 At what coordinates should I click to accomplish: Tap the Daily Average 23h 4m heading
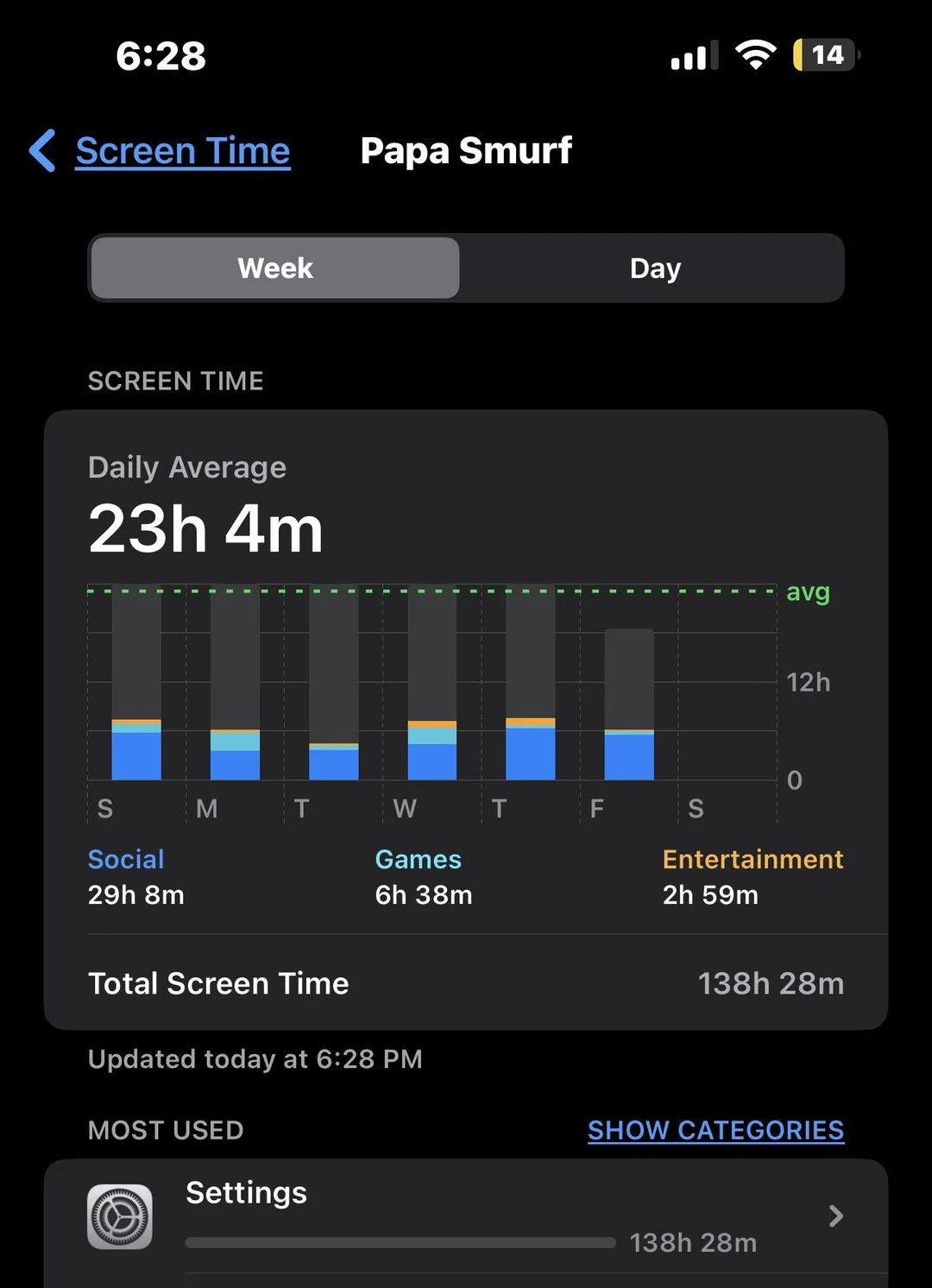206,528
